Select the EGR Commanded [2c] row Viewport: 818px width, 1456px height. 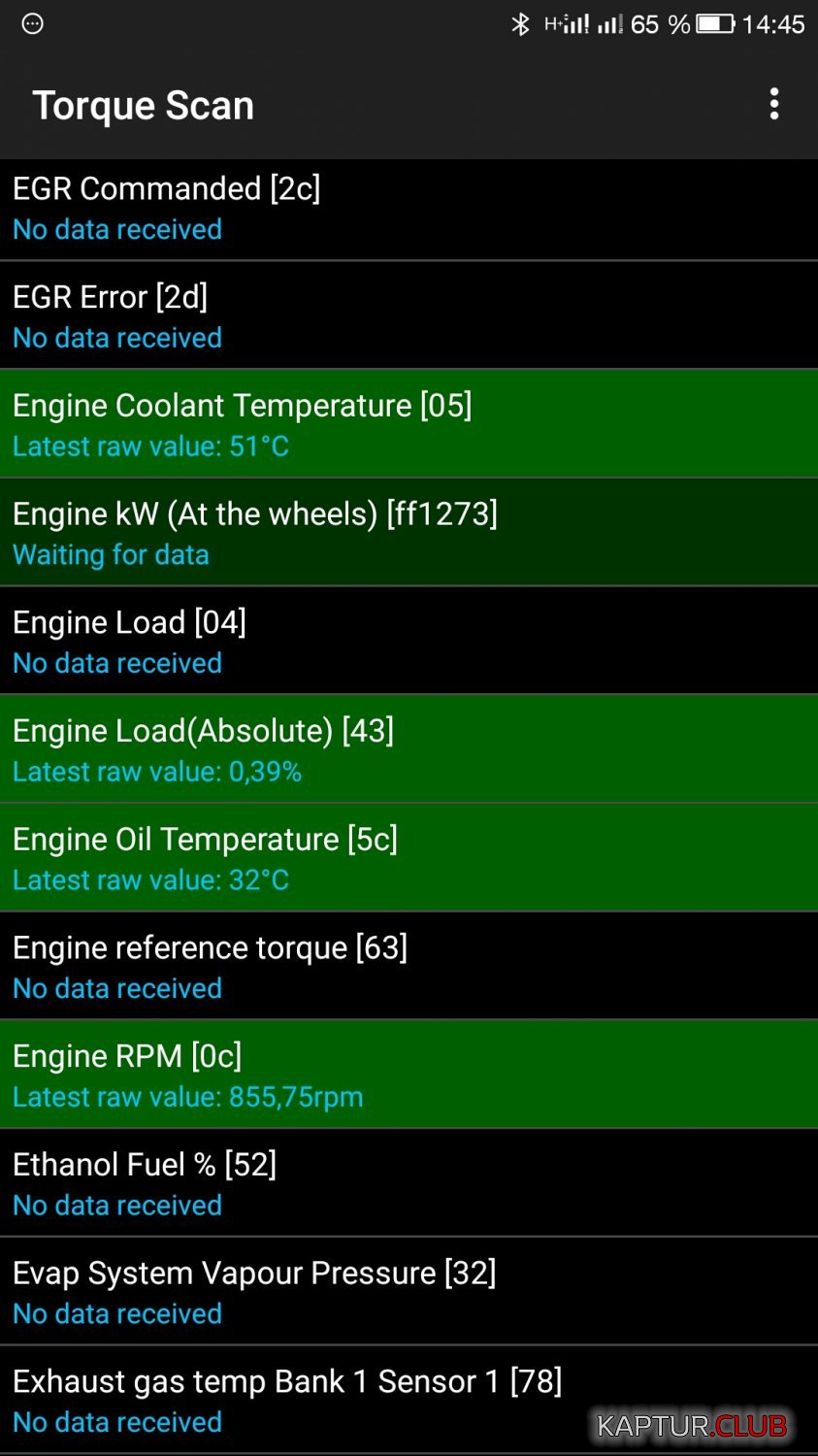click(x=409, y=209)
